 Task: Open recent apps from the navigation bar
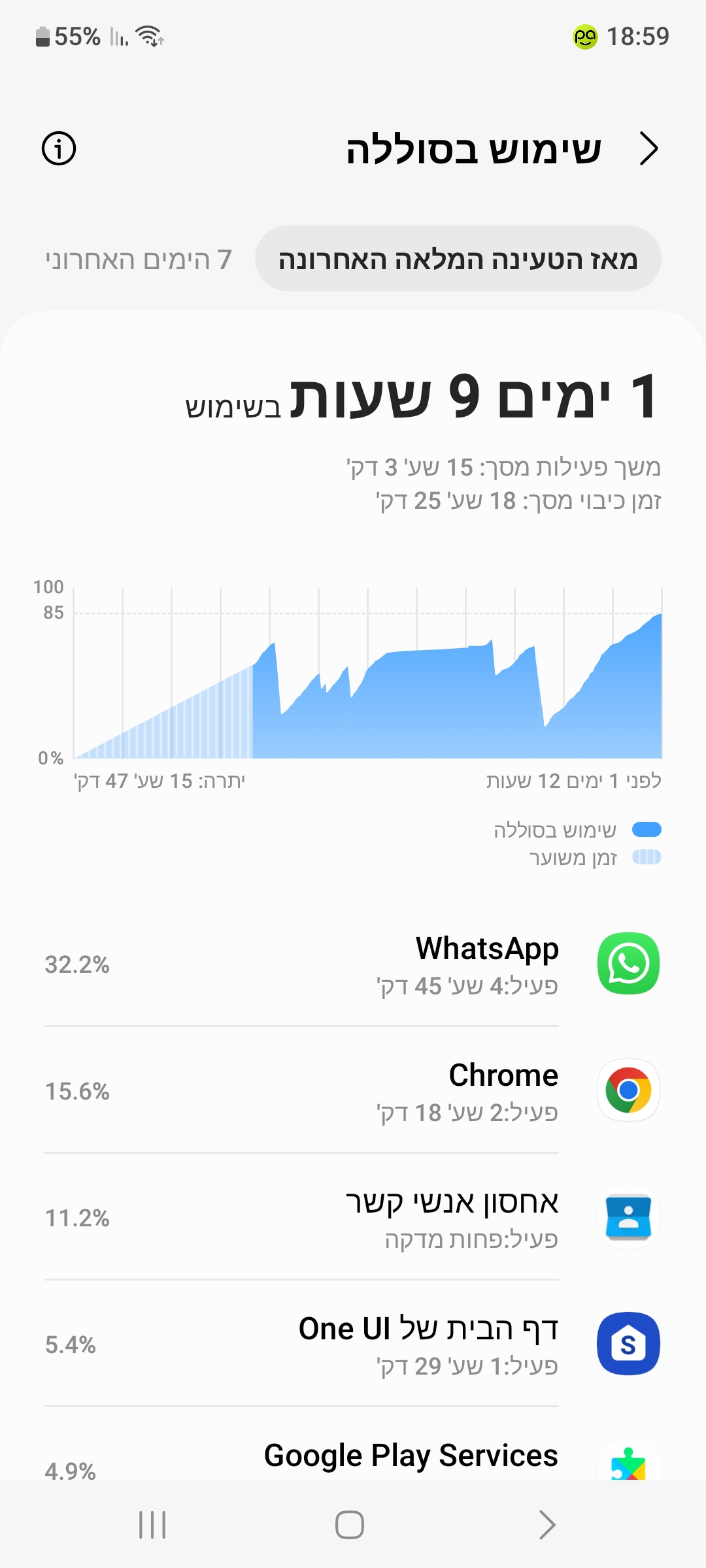tap(152, 1525)
